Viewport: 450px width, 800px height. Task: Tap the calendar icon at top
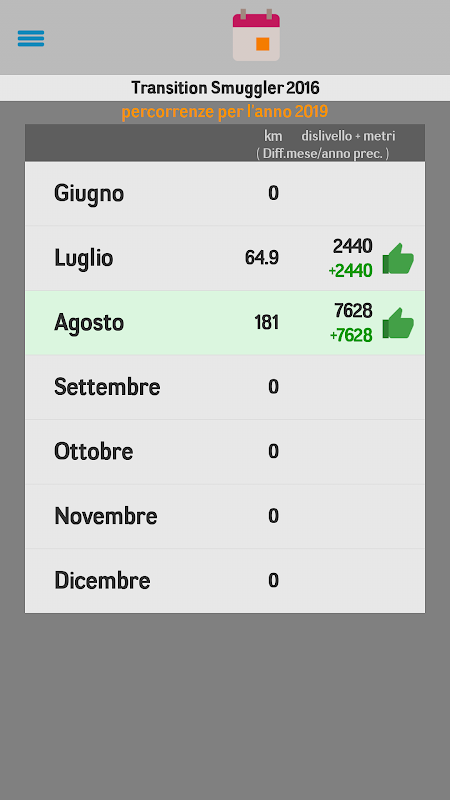click(x=256, y=35)
